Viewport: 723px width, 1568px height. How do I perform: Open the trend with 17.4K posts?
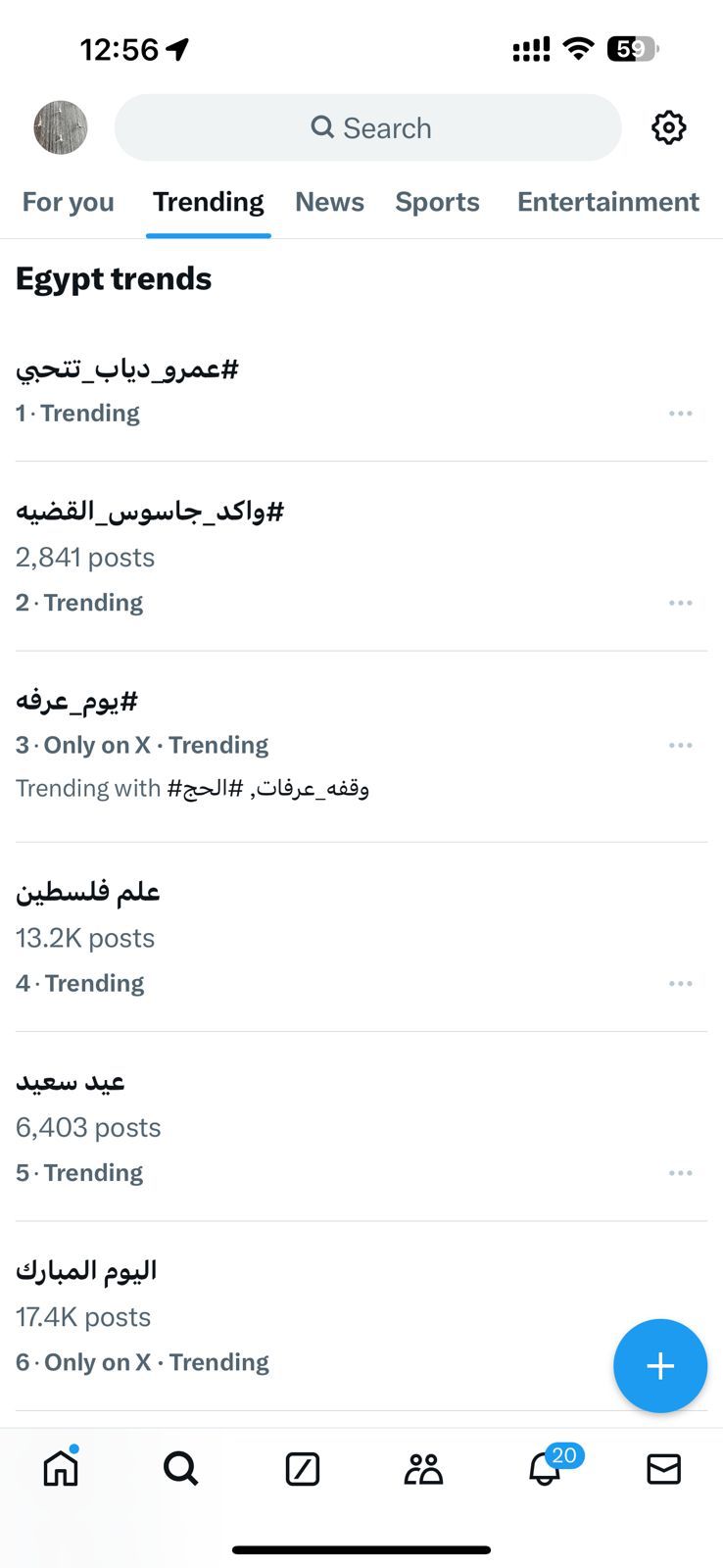[86, 1271]
